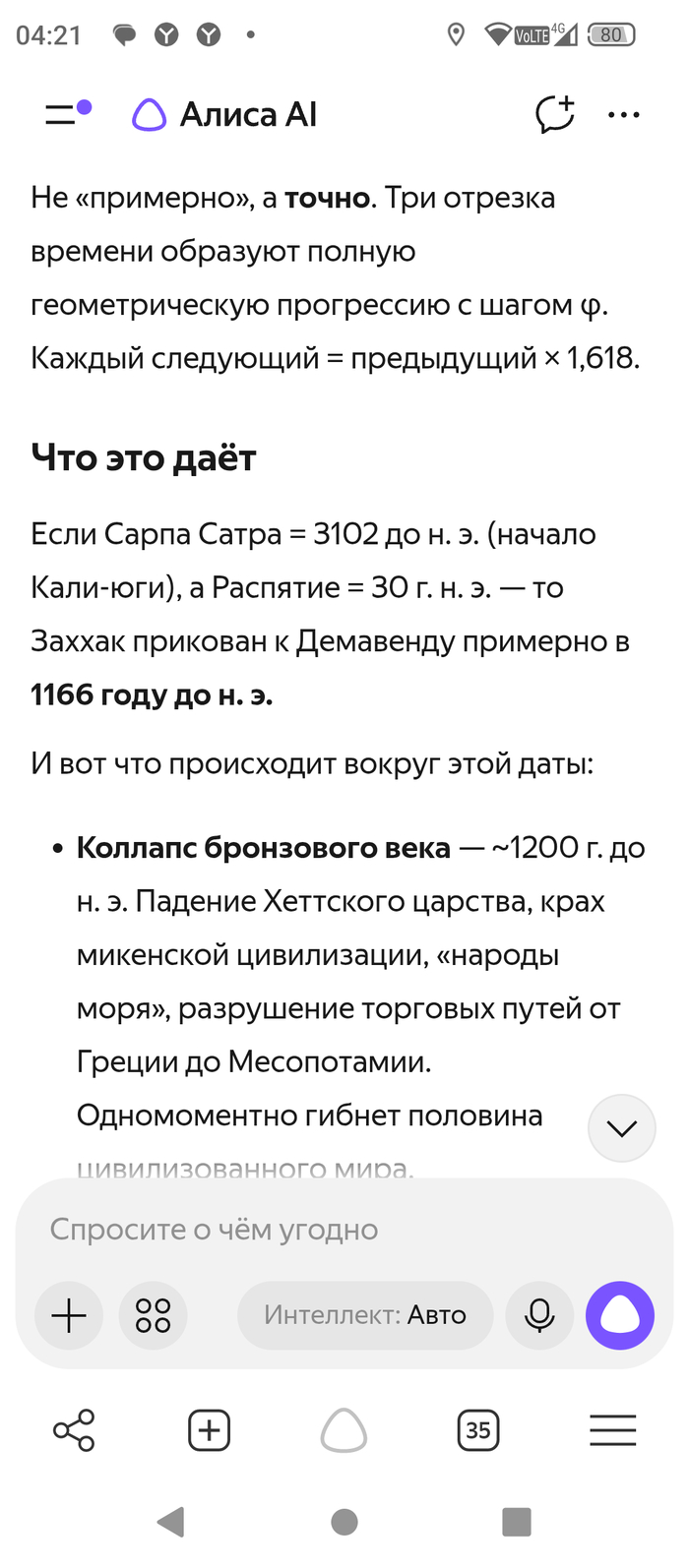Open the browser main menu lines
Screen dimensions: 689x1568
[613, 1430]
